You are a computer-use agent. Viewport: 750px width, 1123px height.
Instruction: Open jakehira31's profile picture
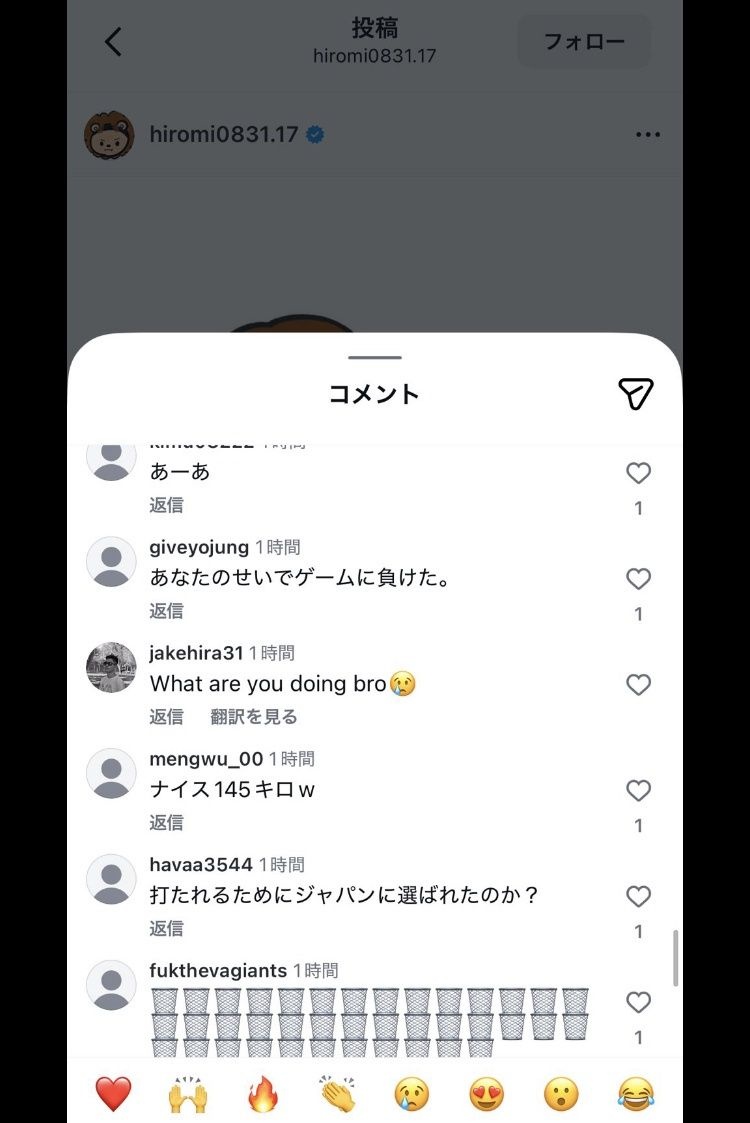pos(111,667)
